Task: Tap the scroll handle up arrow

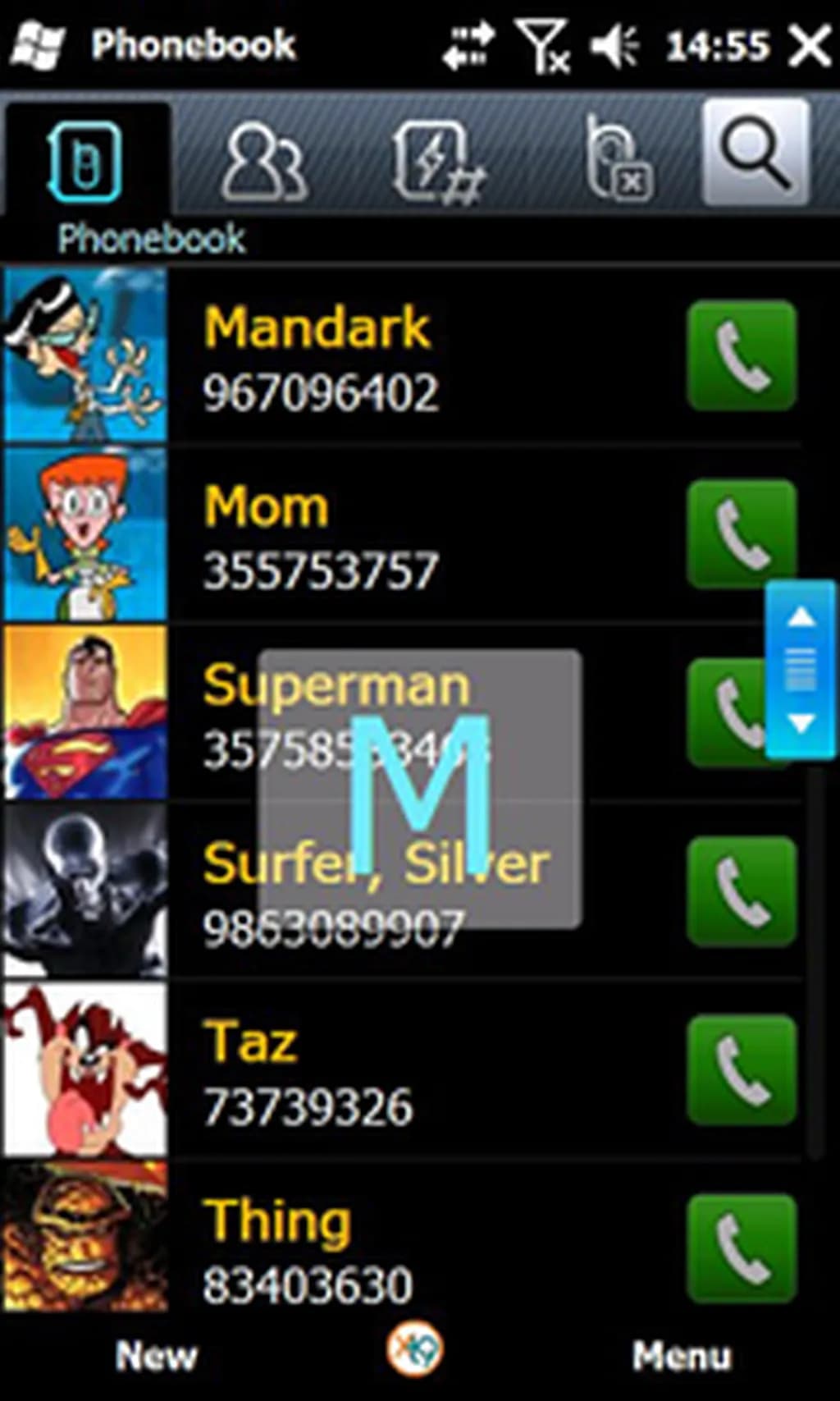Action: pyautogui.click(x=801, y=617)
